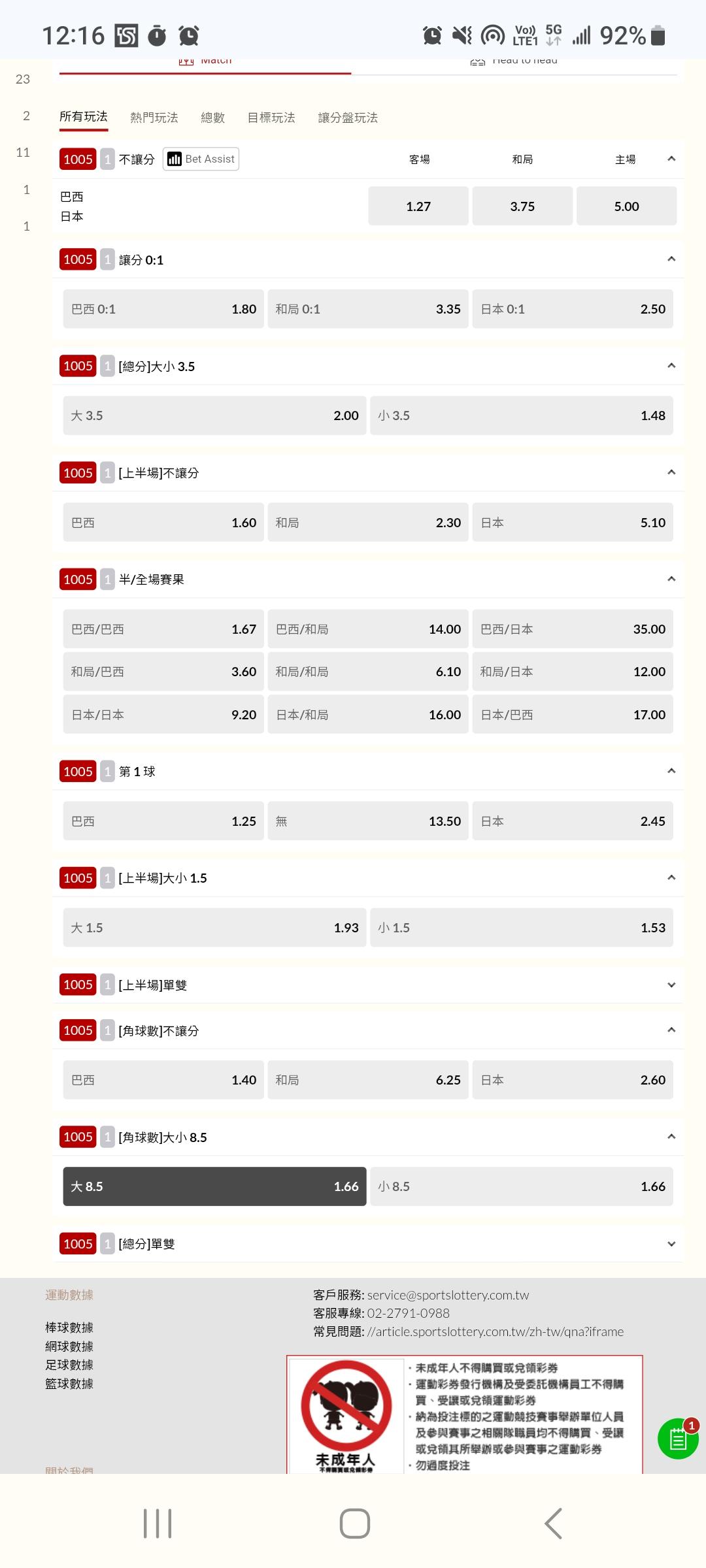
Task: Select 巴西/巴西 half/full-time at 1.67
Action: 163,629
